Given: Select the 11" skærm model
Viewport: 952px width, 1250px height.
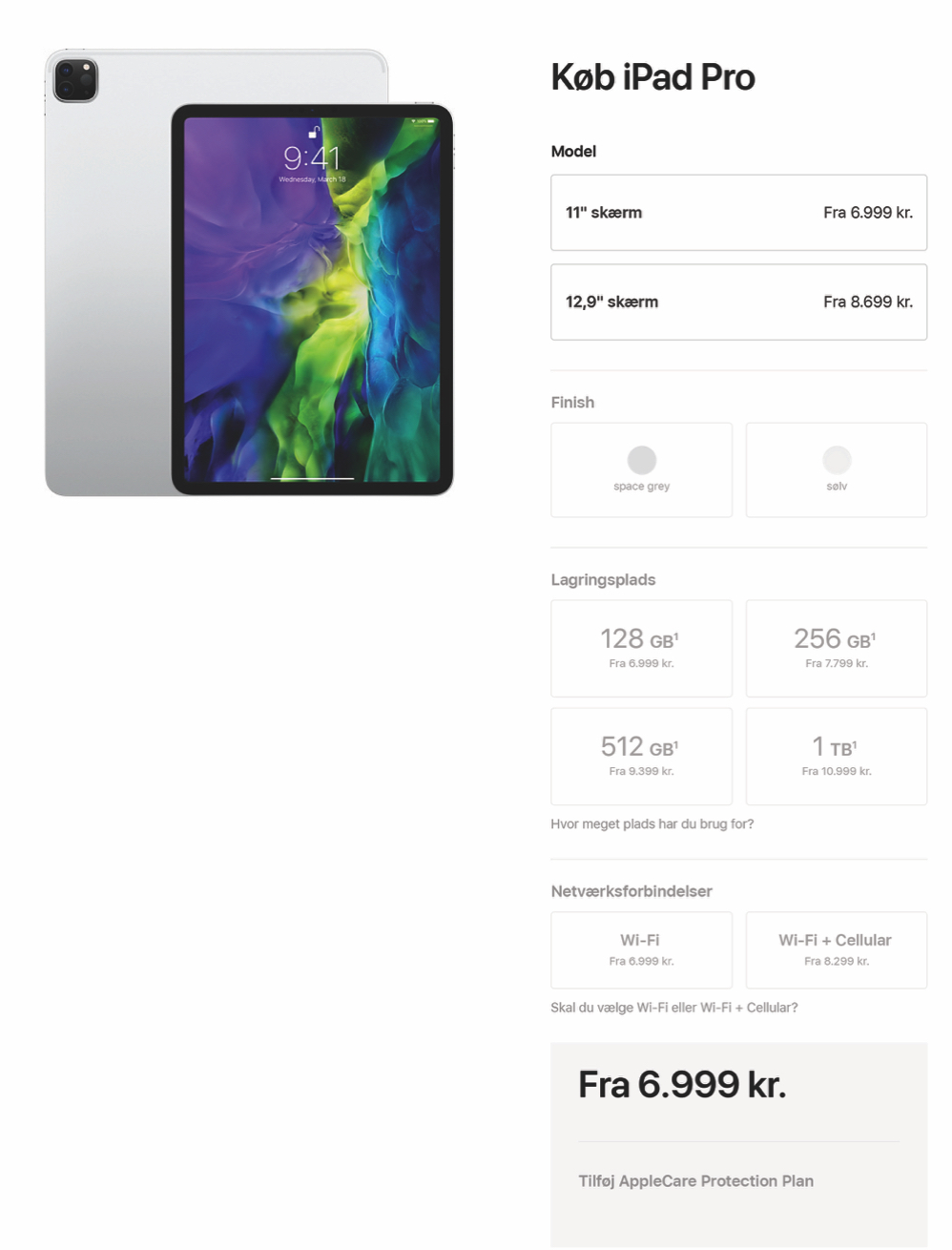Looking at the screenshot, I should tap(738, 213).
